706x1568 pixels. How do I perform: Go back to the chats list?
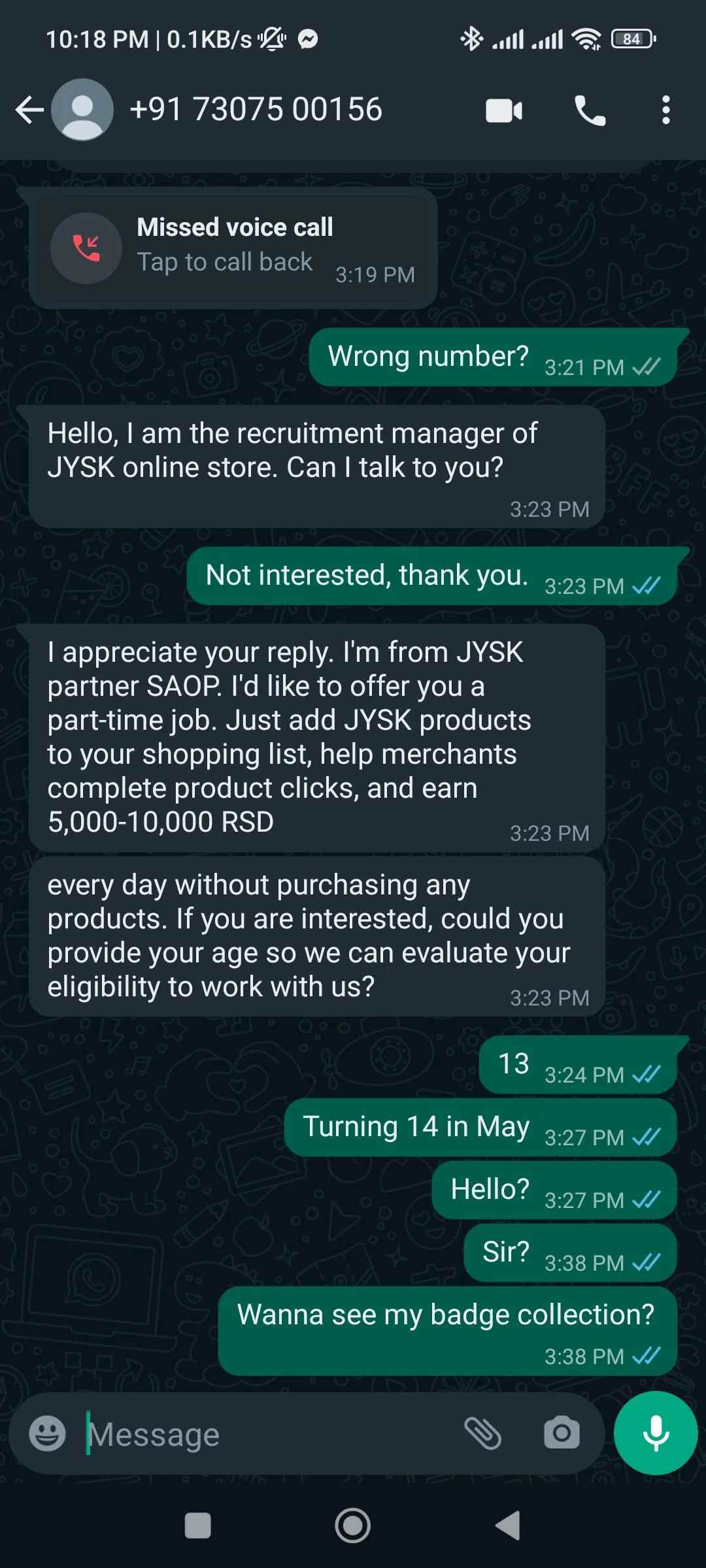point(29,110)
